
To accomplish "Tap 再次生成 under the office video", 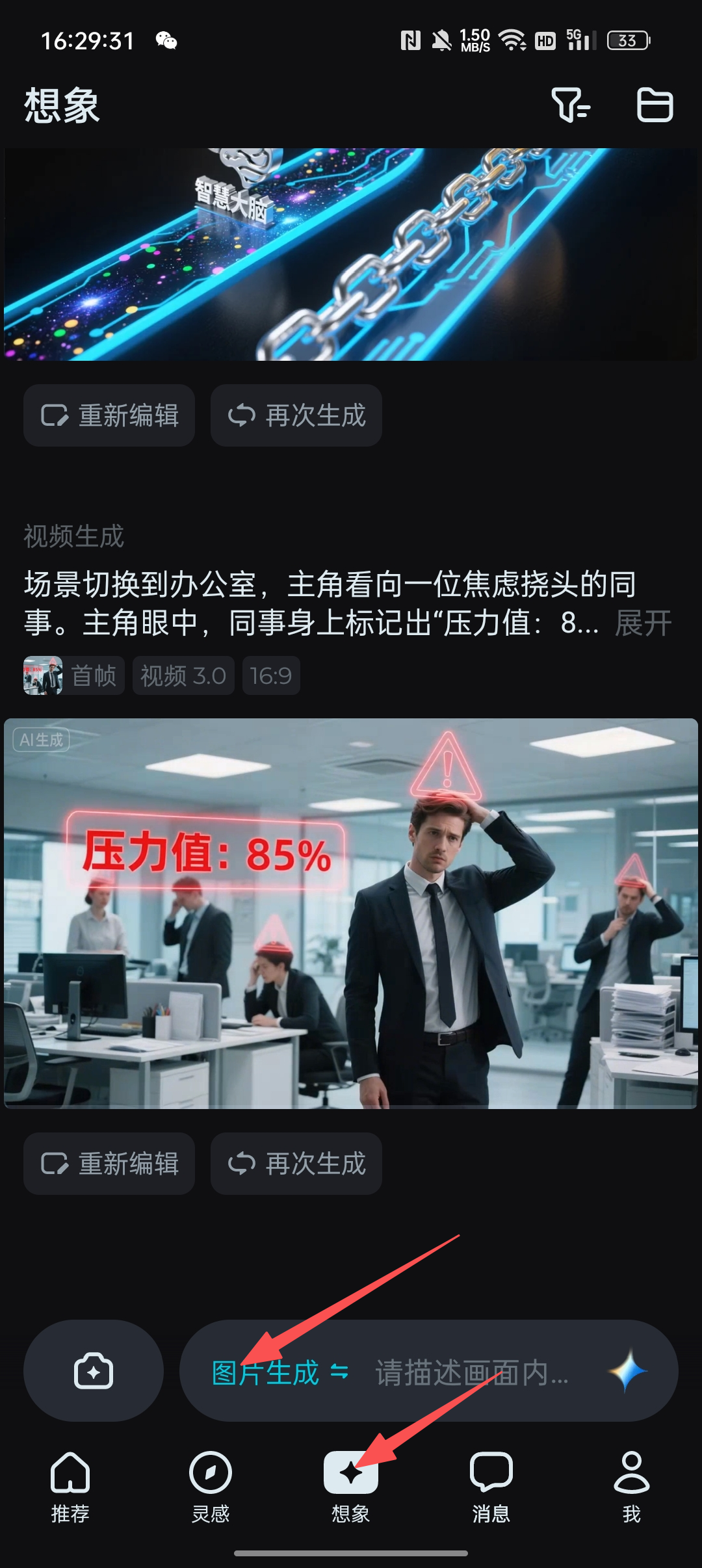I will coord(296,1163).
